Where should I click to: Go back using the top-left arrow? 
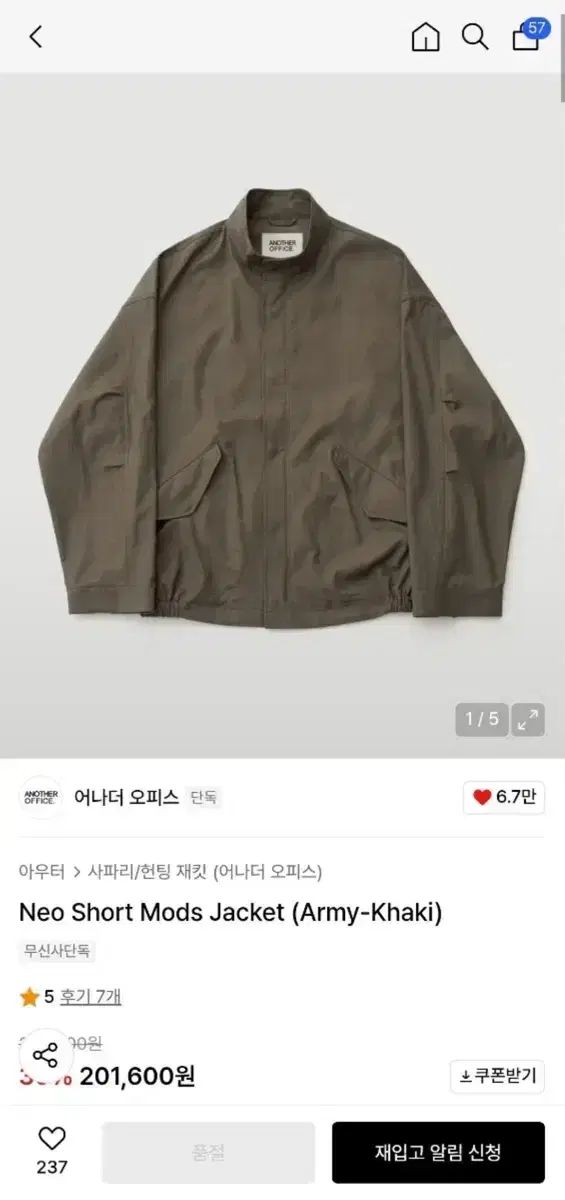(36, 37)
